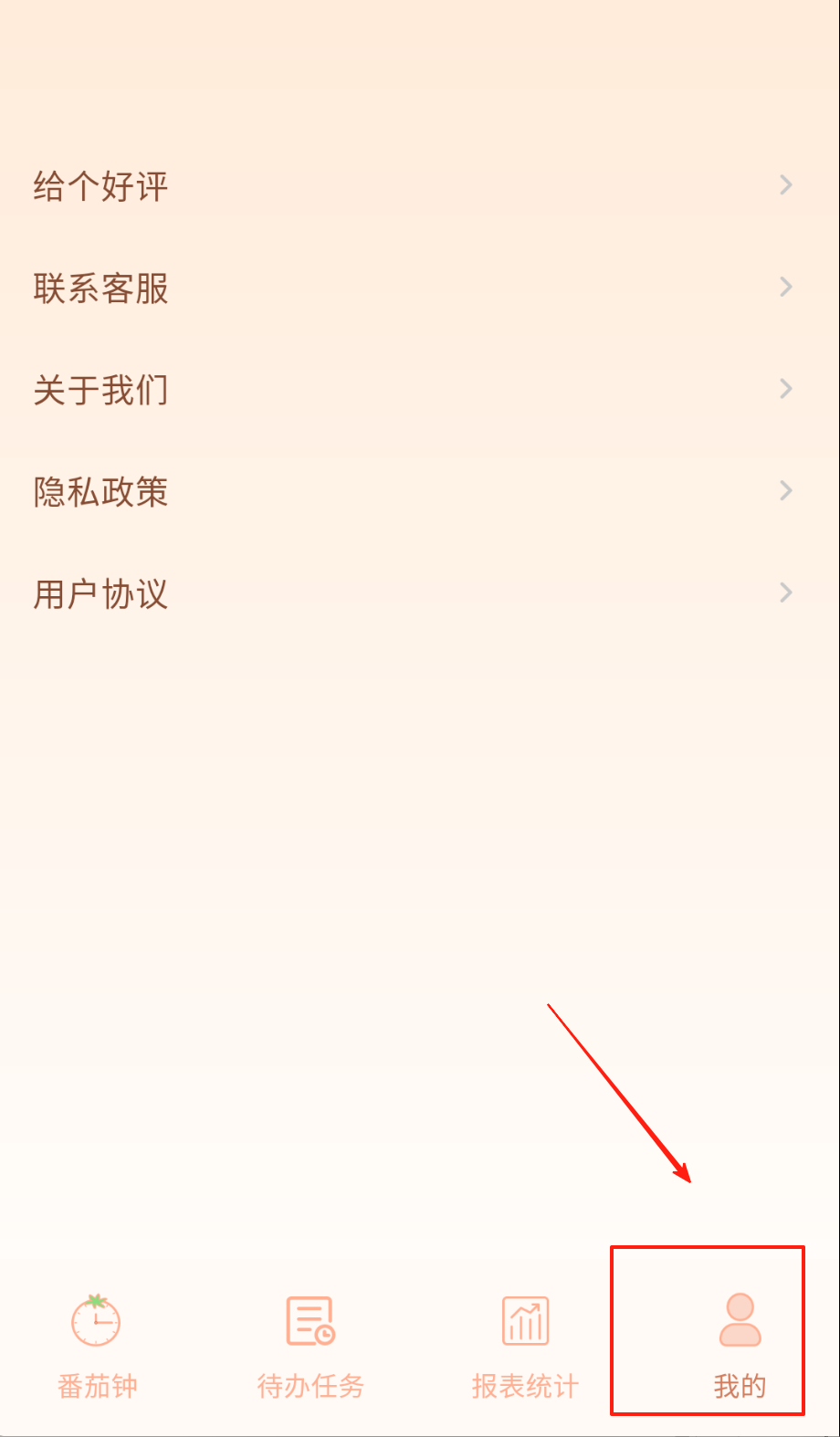Switch to the 番茄钟 tab
This screenshot has height=1437, width=840.
point(97,1344)
